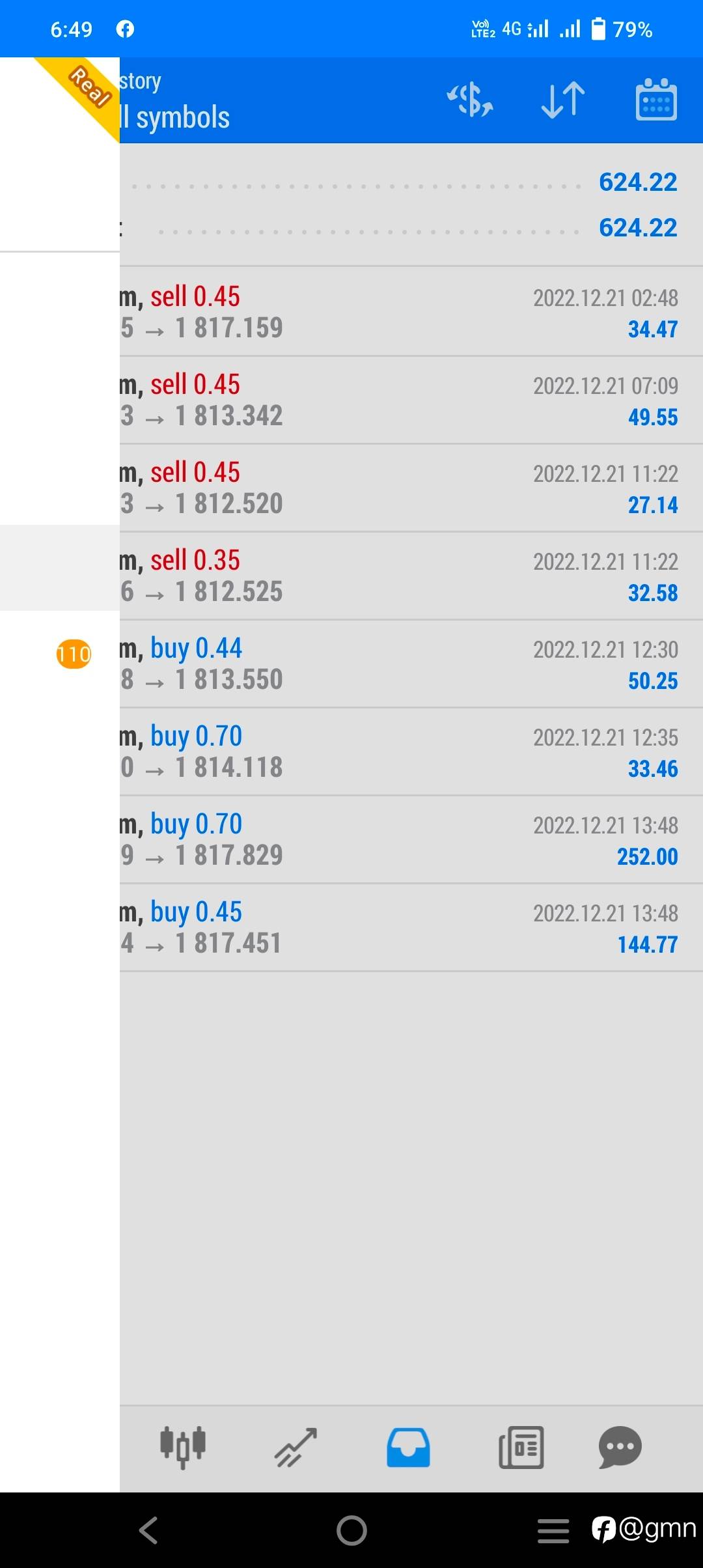Go back using the system back button
The height and width of the screenshot is (1568, 703).
pyautogui.click(x=148, y=1530)
